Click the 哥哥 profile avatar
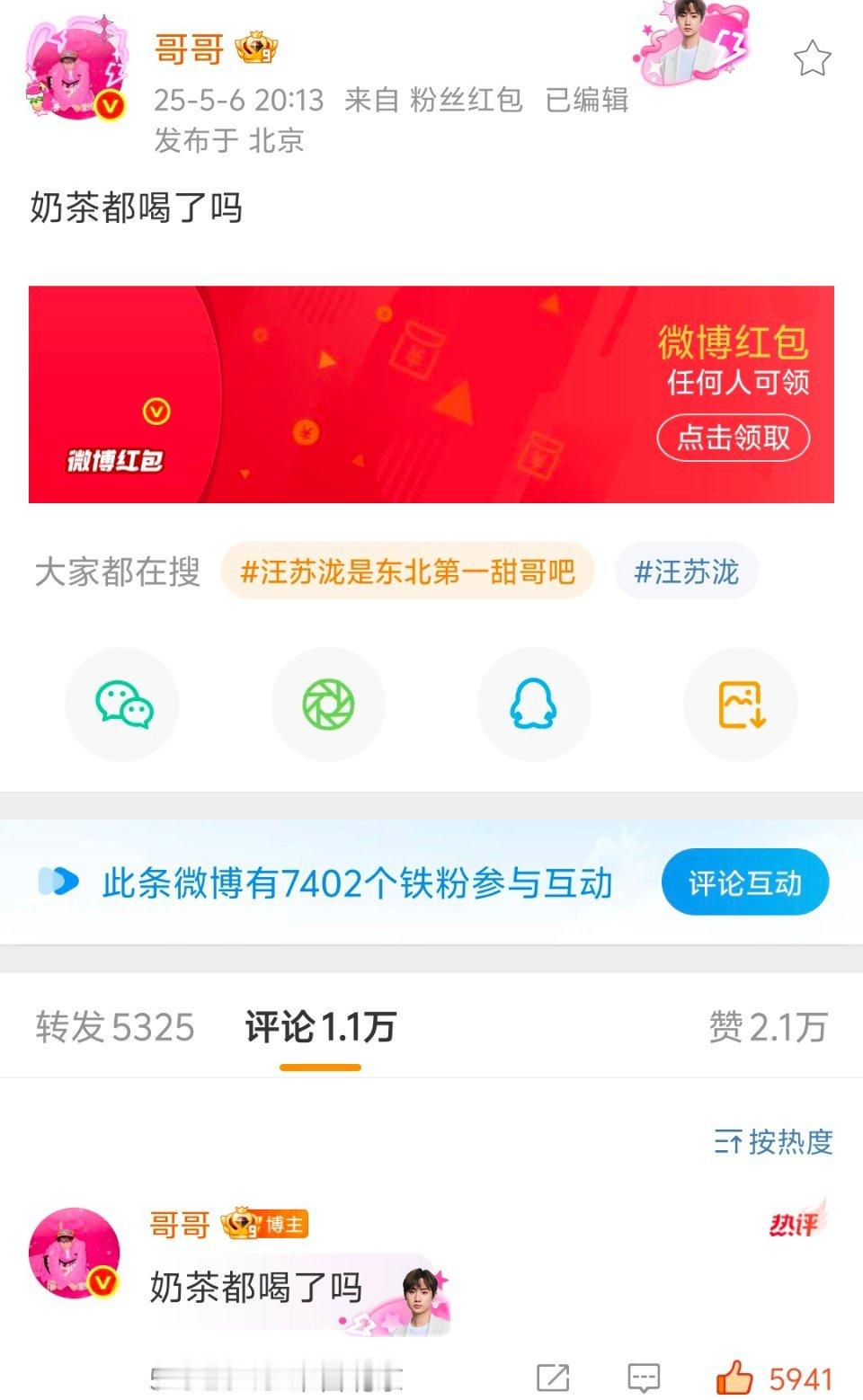Image resolution: width=863 pixels, height=1400 pixels. (76, 67)
